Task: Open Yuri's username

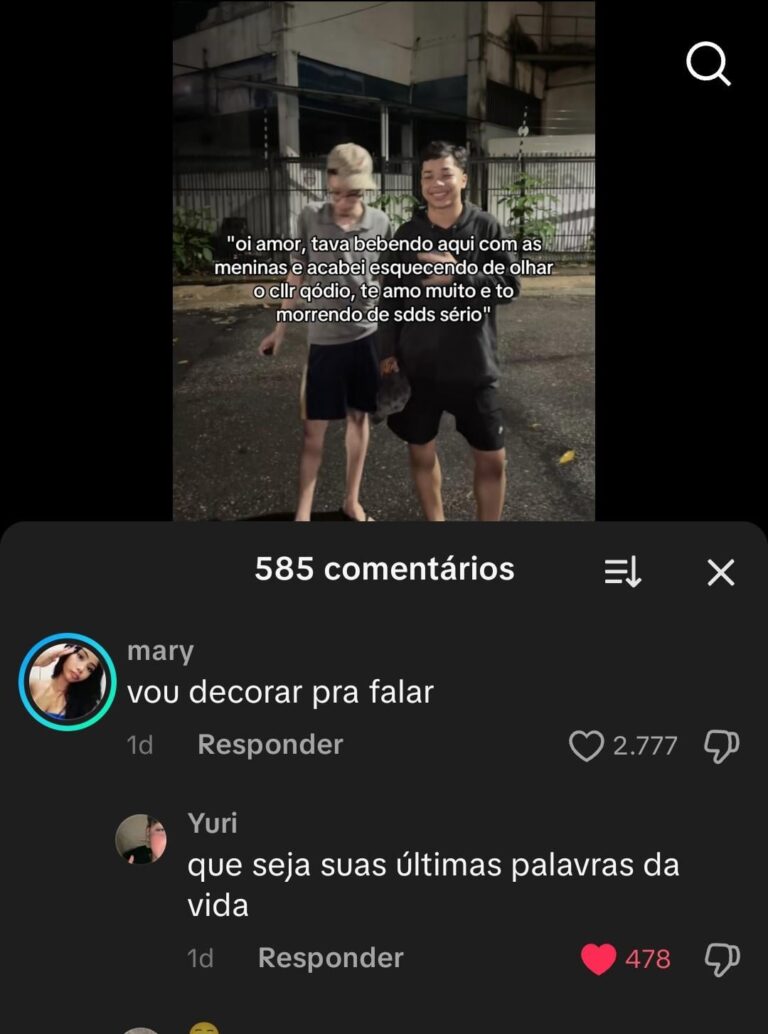Action: coord(212,823)
